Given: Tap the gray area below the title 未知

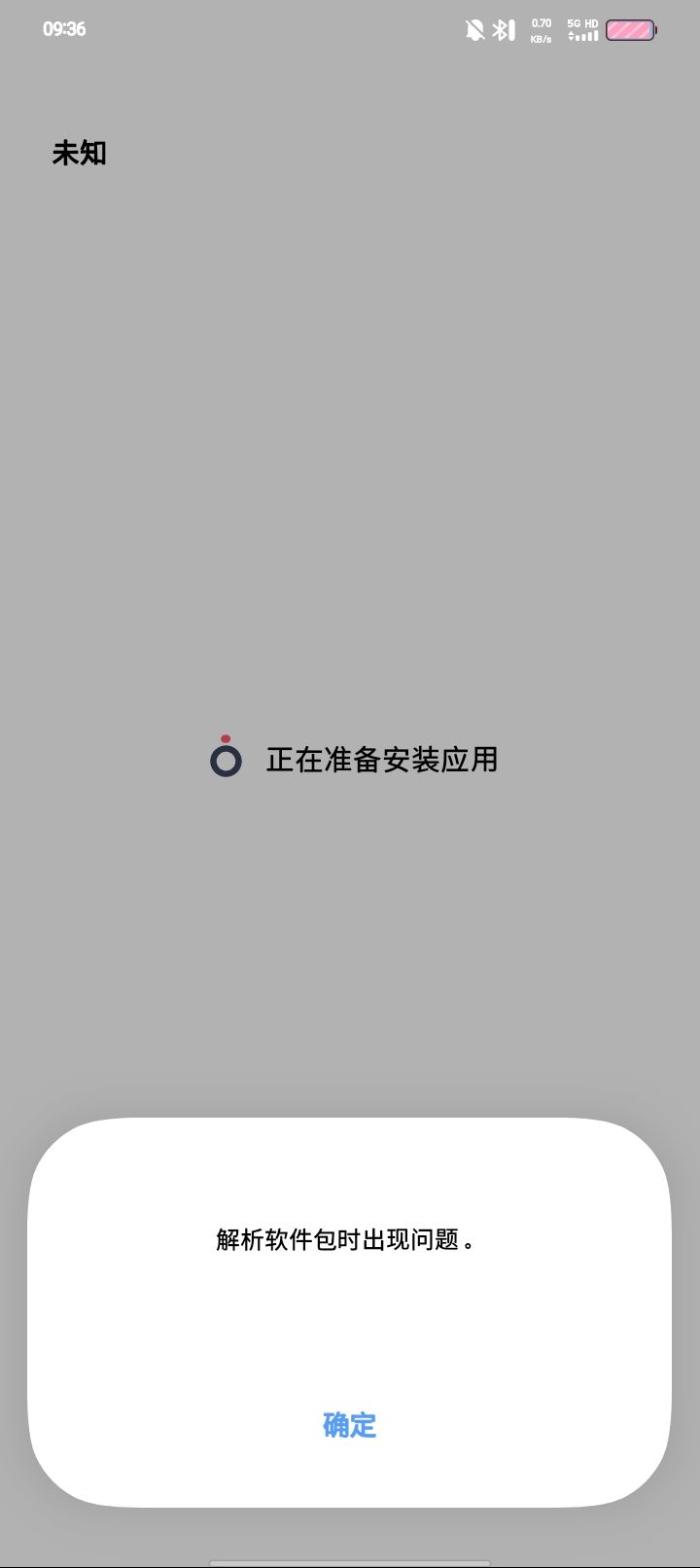Looking at the screenshot, I should pos(350,389).
